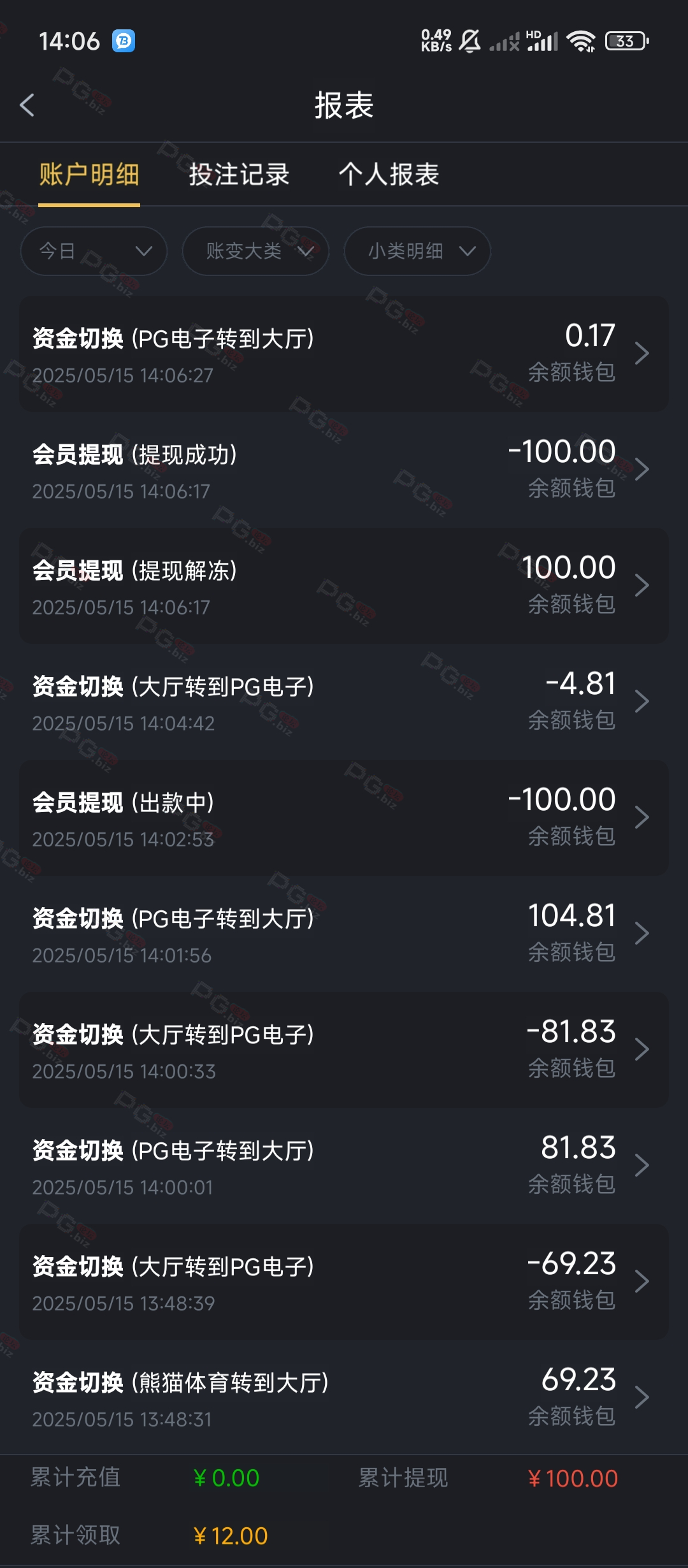Image resolution: width=688 pixels, height=1568 pixels.
Task: Open the 104.81 transfer record
Action: pyautogui.click(x=344, y=934)
